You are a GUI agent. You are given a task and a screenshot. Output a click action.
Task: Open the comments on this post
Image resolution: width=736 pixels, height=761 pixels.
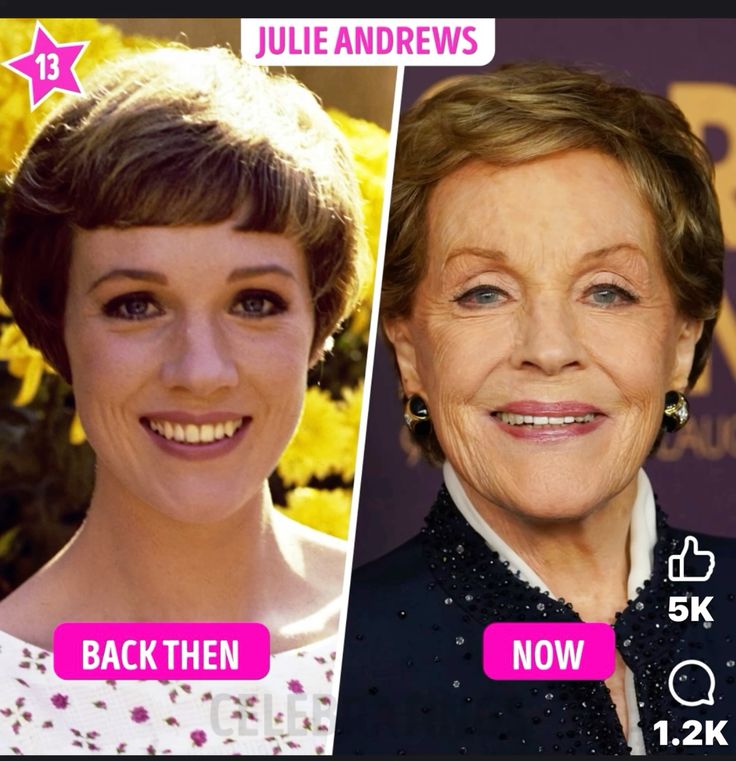[691, 686]
